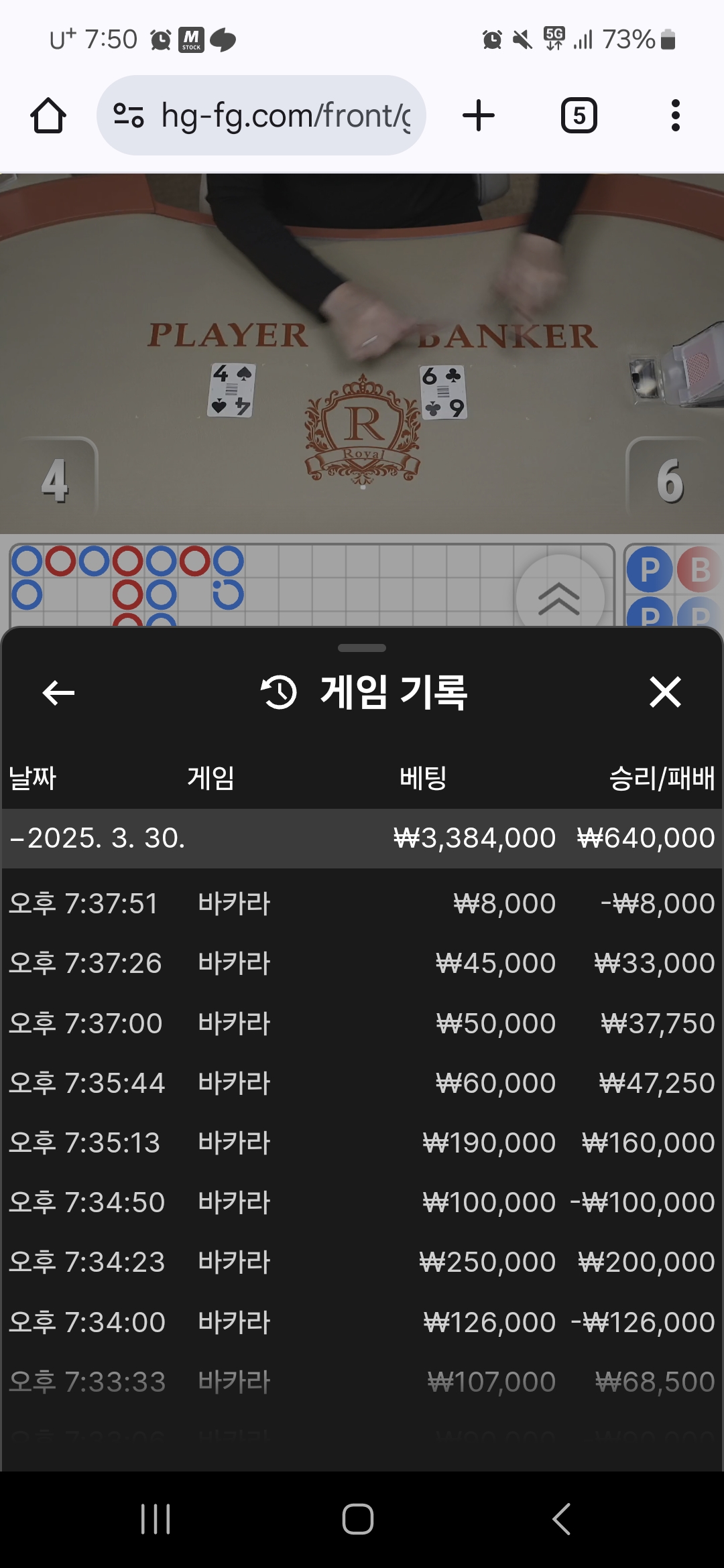The image size is (724, 1568).
Task: Tap the hg-fg.com address bar
Action: [x=261, y=116]
